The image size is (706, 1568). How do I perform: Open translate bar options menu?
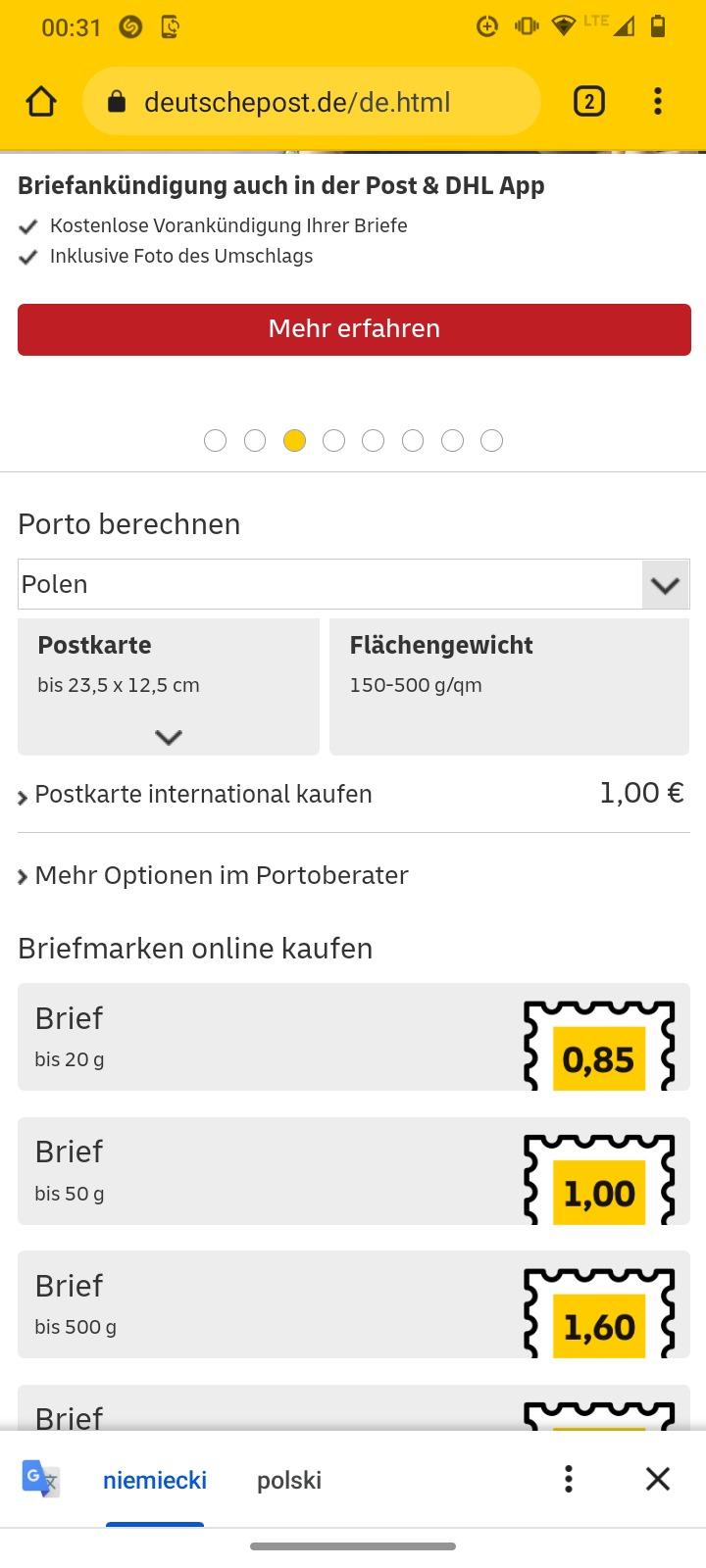[x=568, y=1479]
